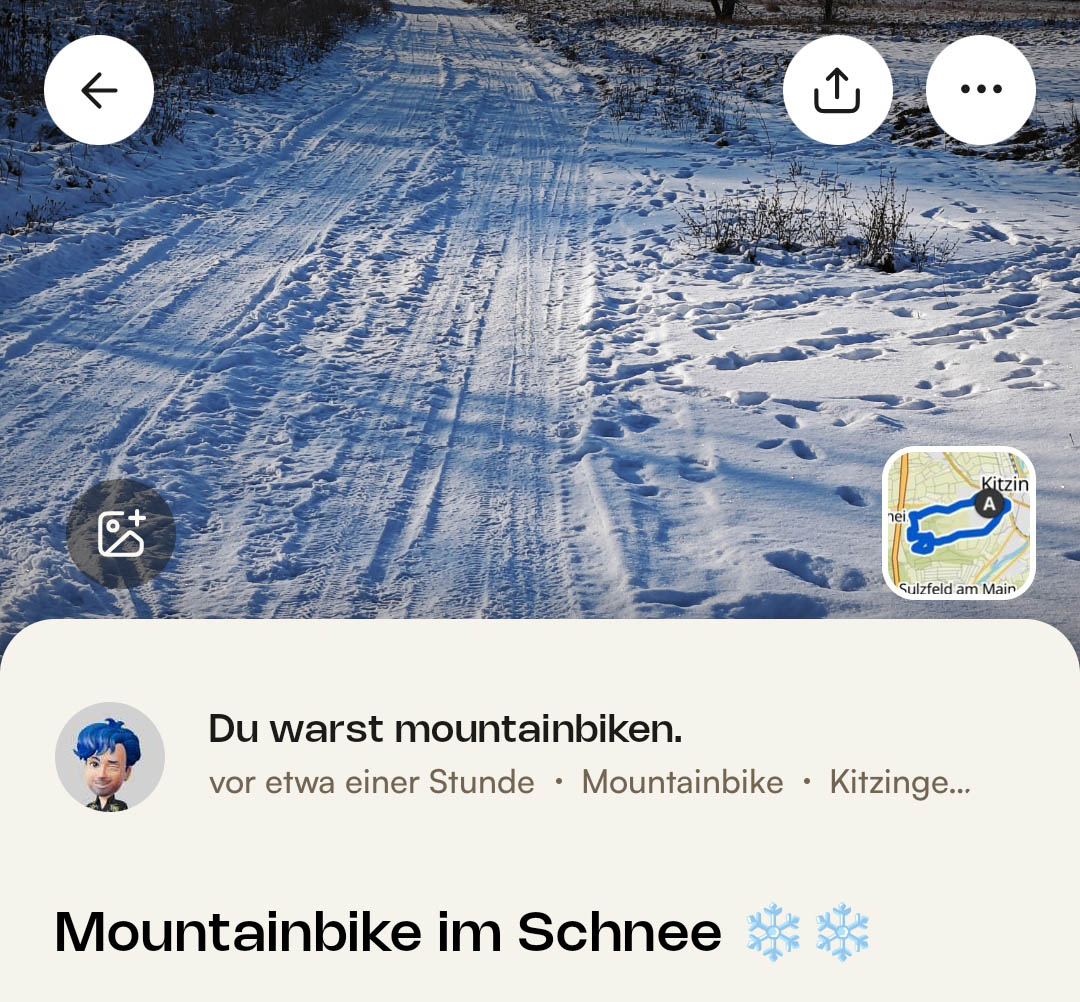Open the three-dot overflow menu

coord(980,90)
